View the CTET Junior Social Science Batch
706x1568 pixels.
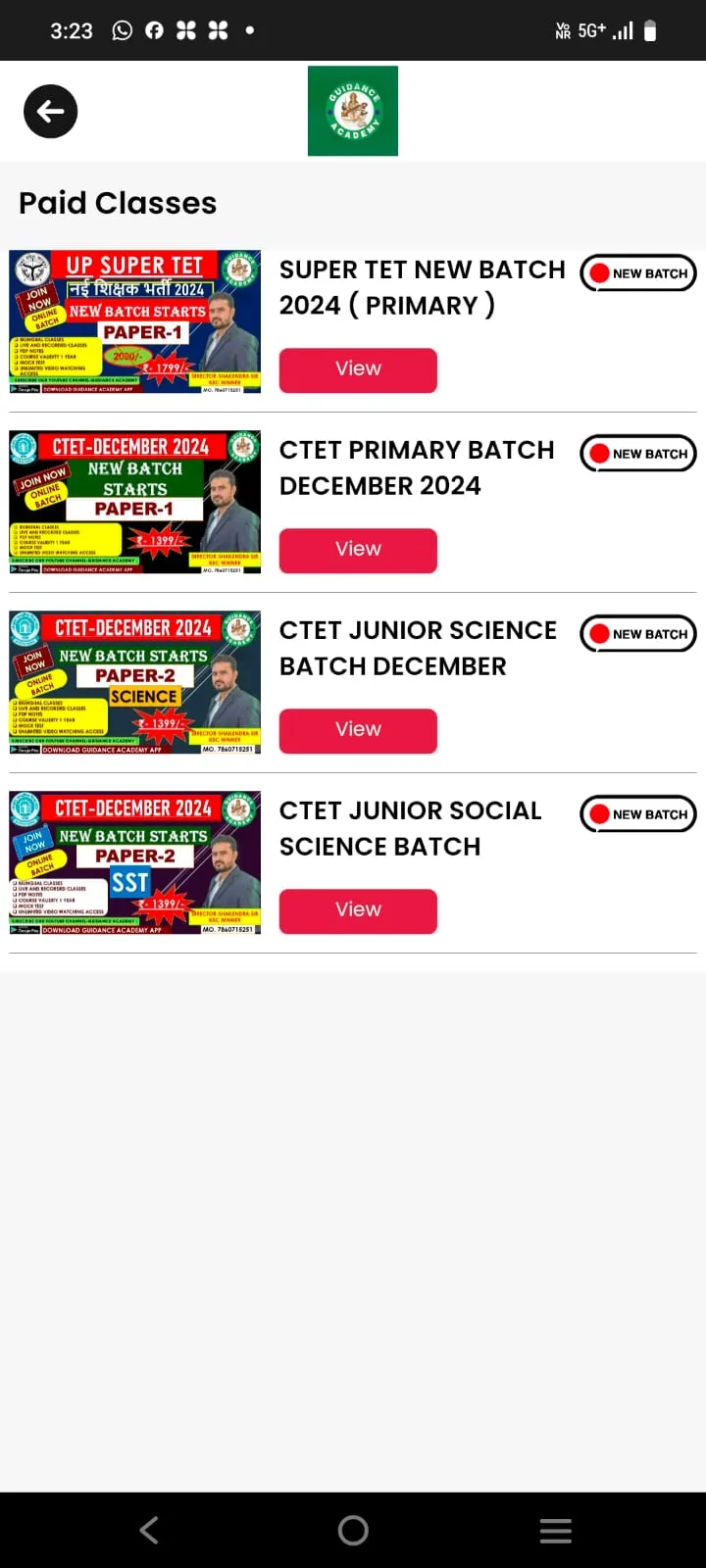pos(358,910)
